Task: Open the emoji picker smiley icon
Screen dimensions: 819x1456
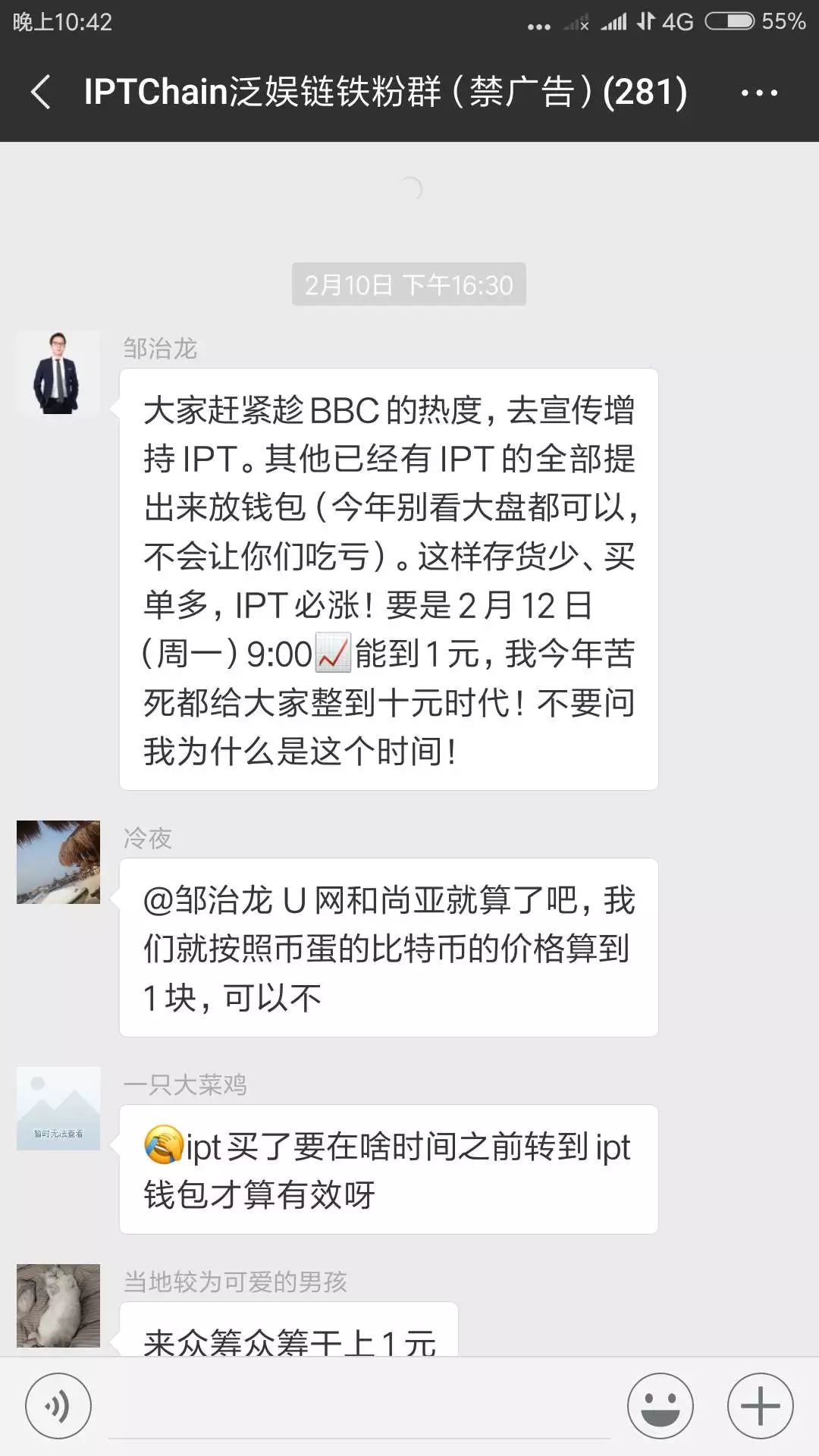Action: pyautogui.click(x=661, y=1405)
